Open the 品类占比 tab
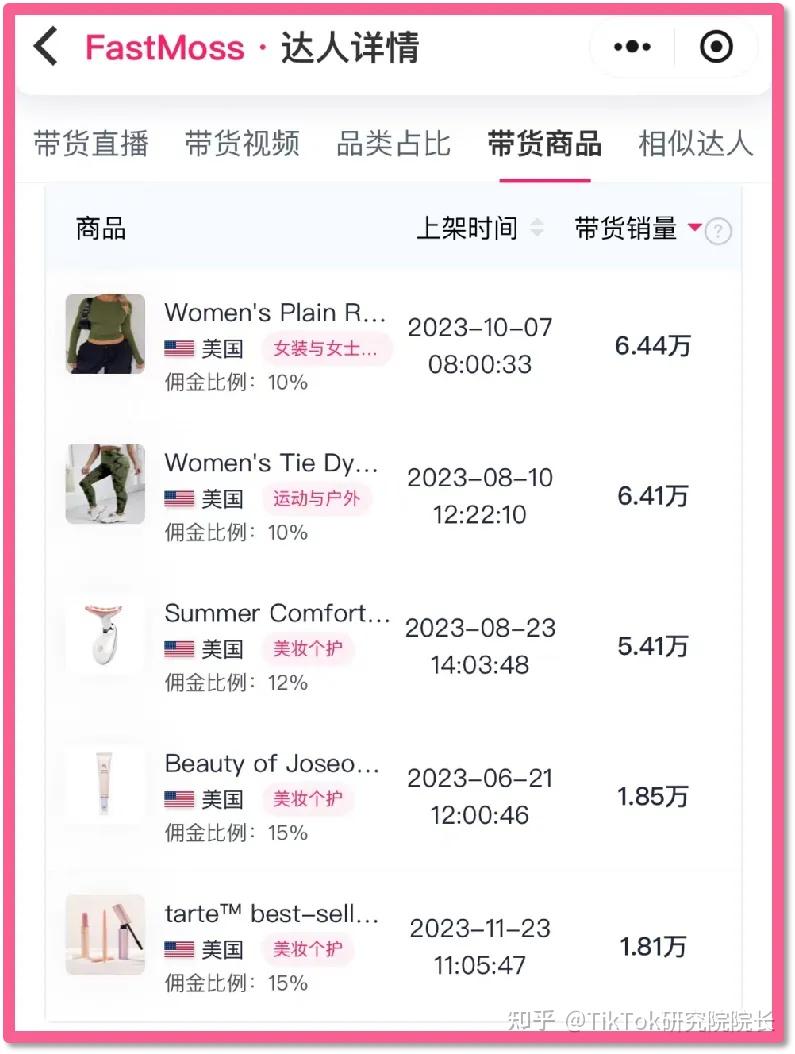The height and width of the screenshot is (1054, 795). pyautogui.click(x=392, y=144)
